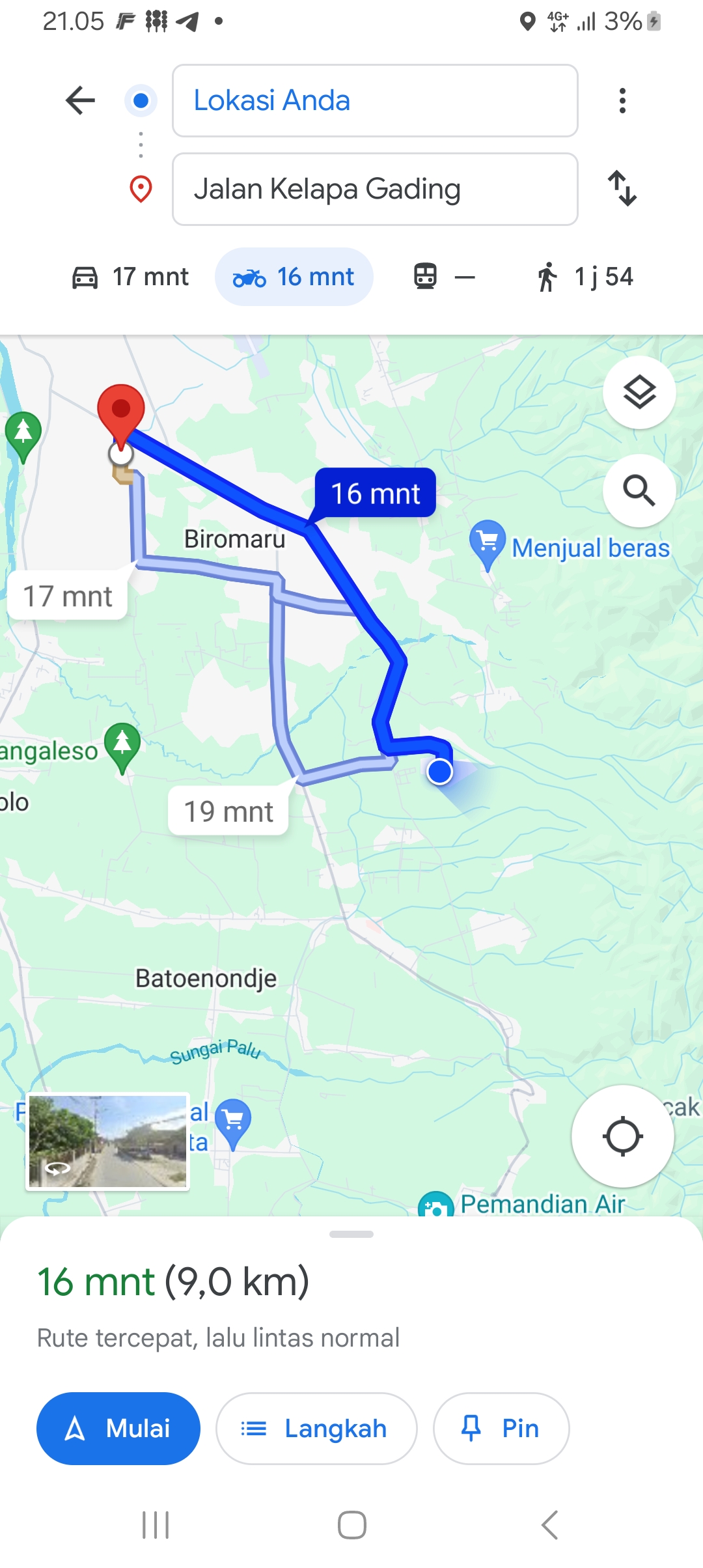Screen dimensions: 703x1568
Task: Choose the alternative 17 mnt route label
Action: tap(68, 596)
